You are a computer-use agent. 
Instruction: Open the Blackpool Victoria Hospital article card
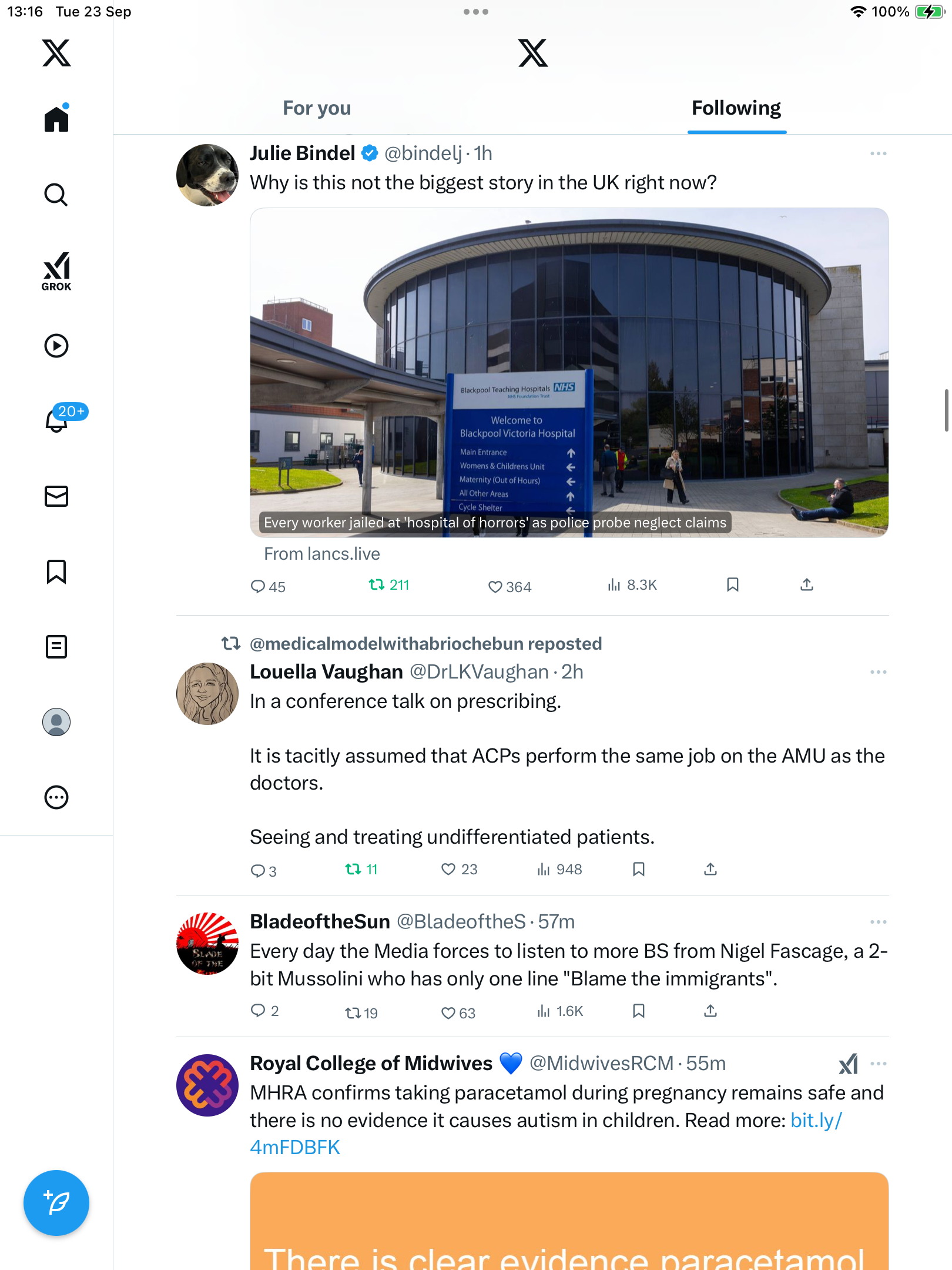(x=569, y=372)
